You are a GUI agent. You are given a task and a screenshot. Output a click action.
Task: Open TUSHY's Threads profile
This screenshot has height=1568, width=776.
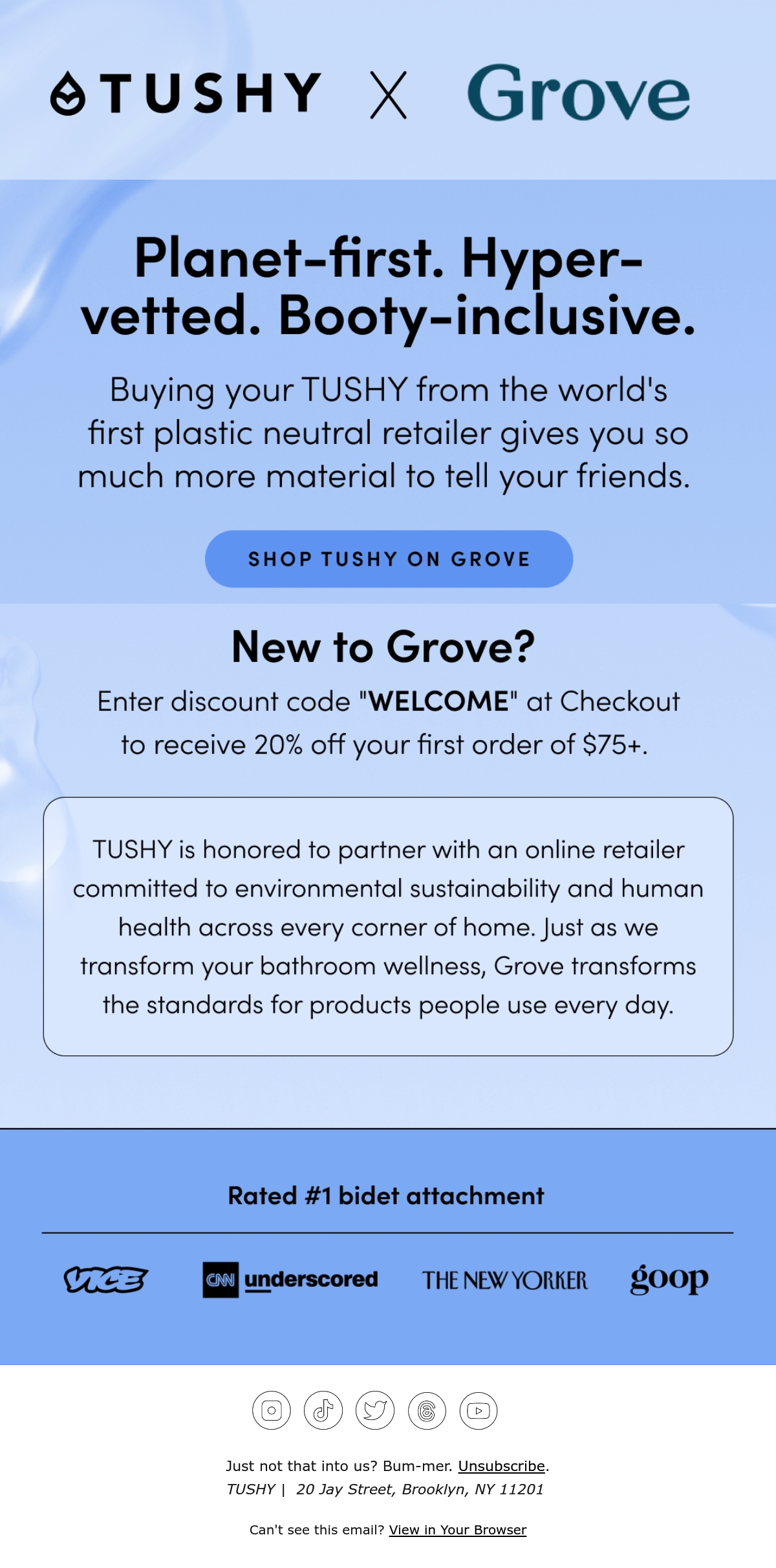427,1410
